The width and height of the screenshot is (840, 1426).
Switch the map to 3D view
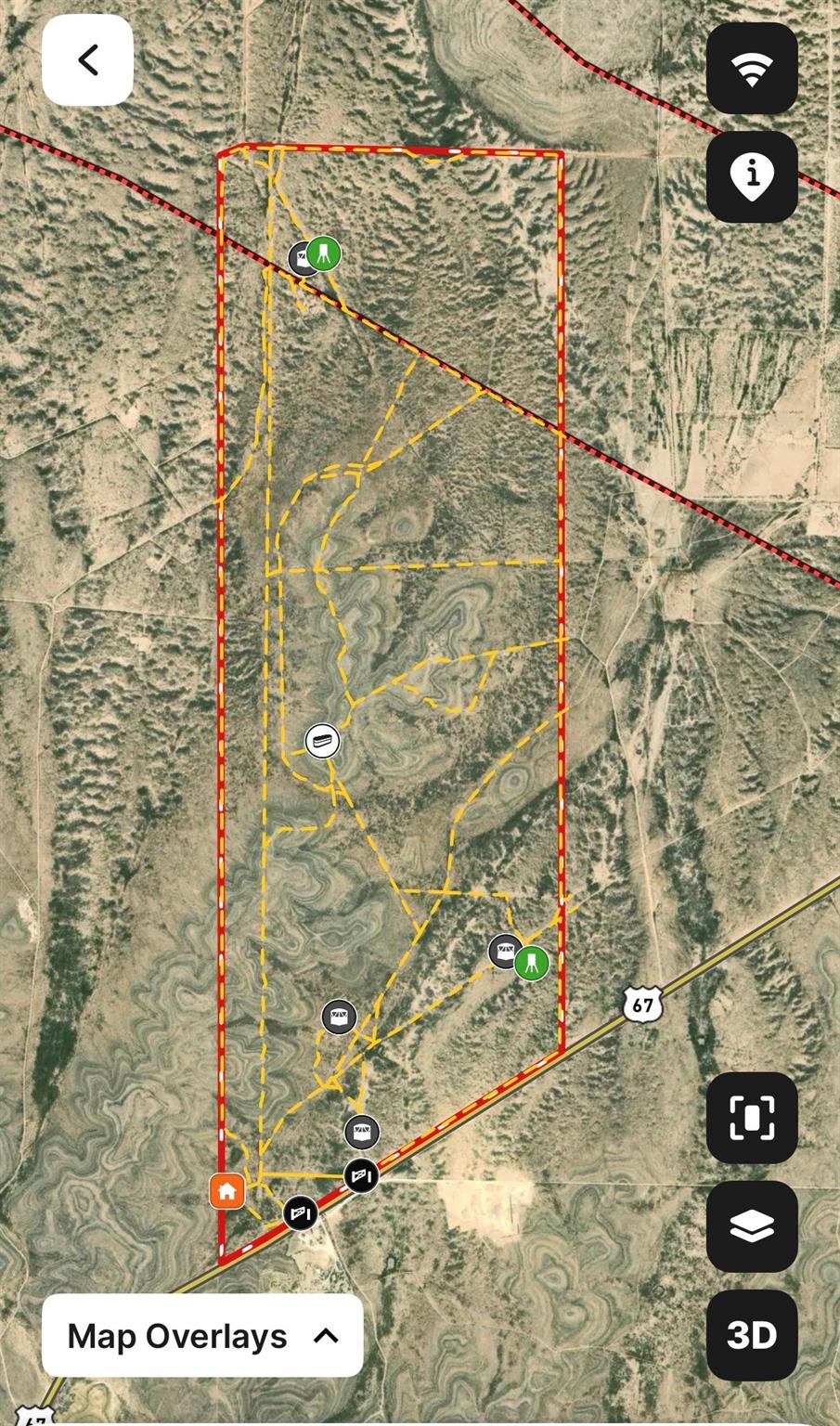(x=752, y=1335)
